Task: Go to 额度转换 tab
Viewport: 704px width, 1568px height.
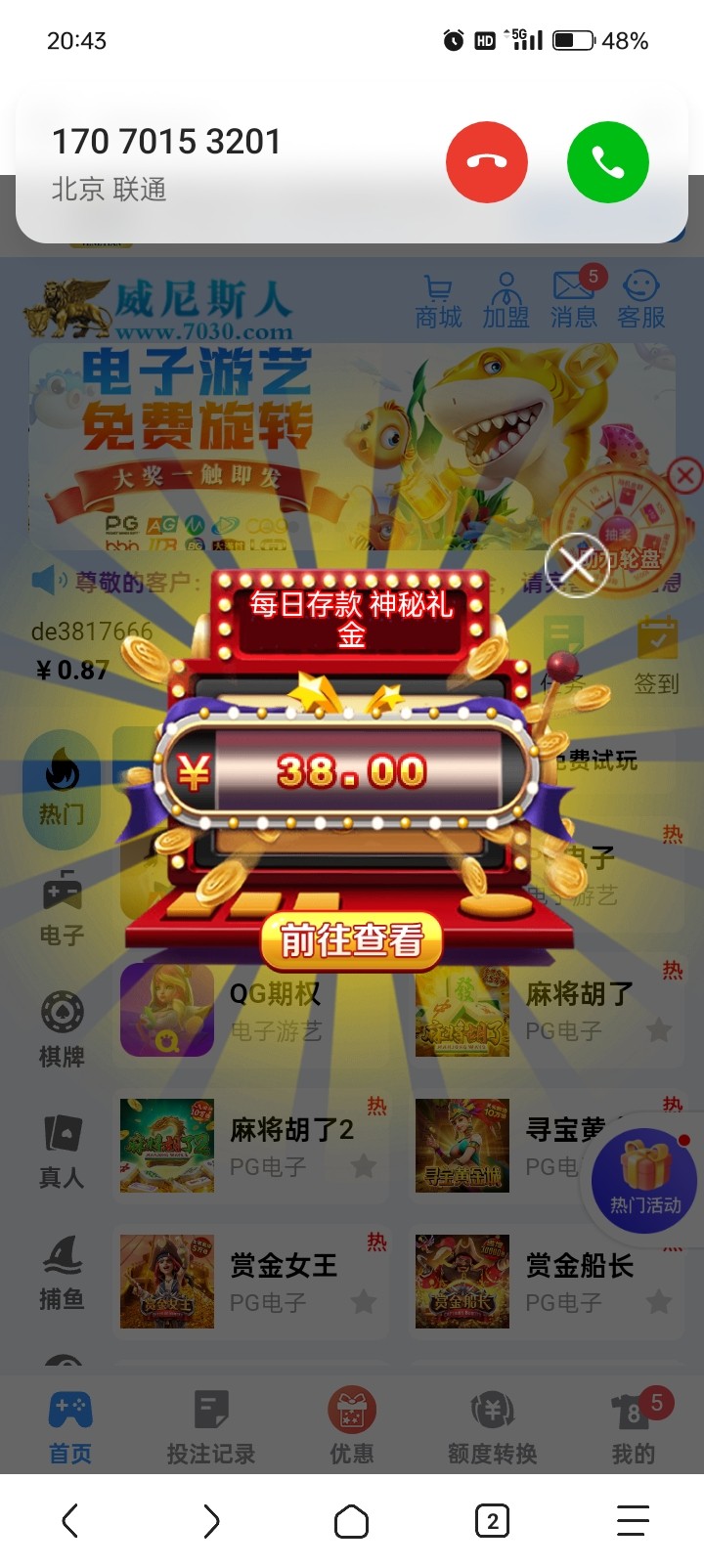Action: pos(493,1427)
